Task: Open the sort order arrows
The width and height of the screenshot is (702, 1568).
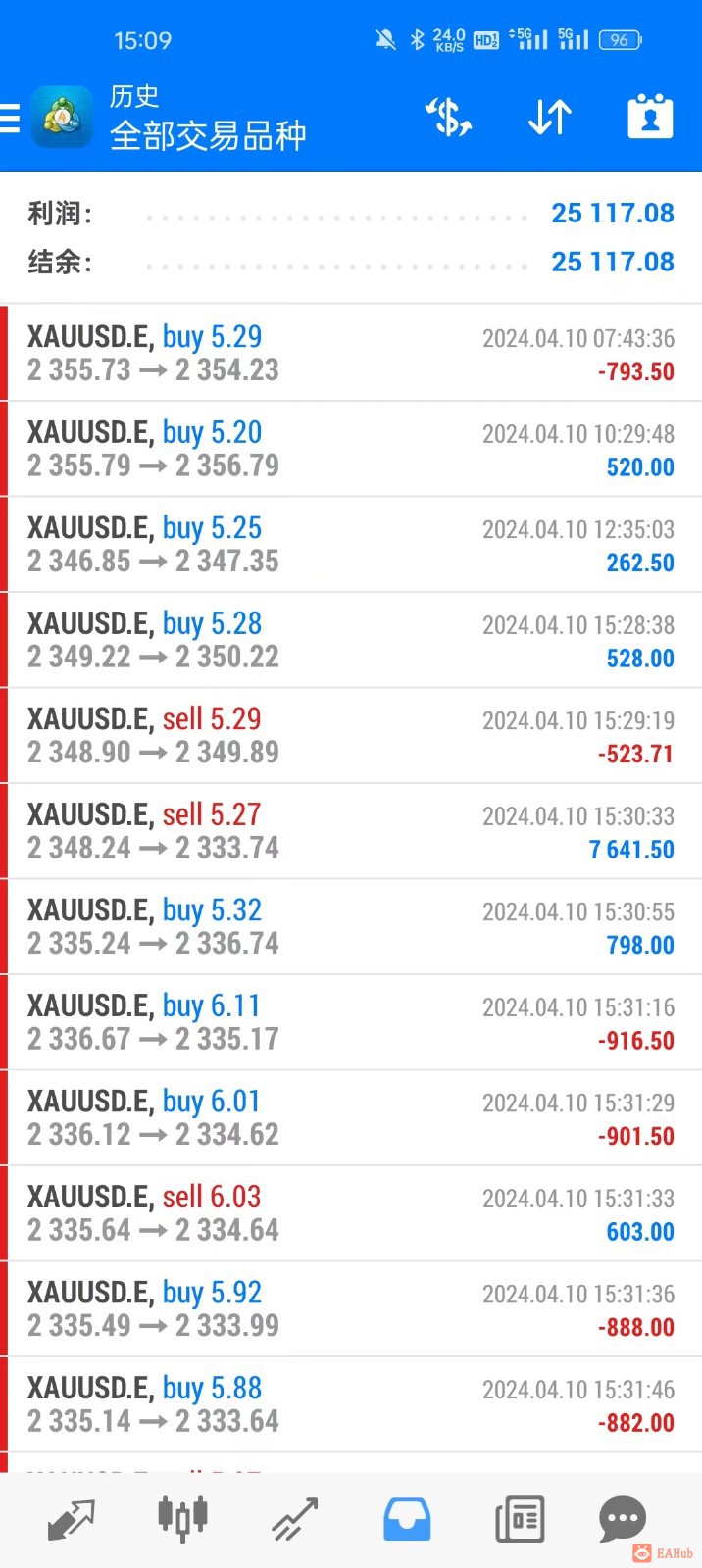Action: coord(550,118)
